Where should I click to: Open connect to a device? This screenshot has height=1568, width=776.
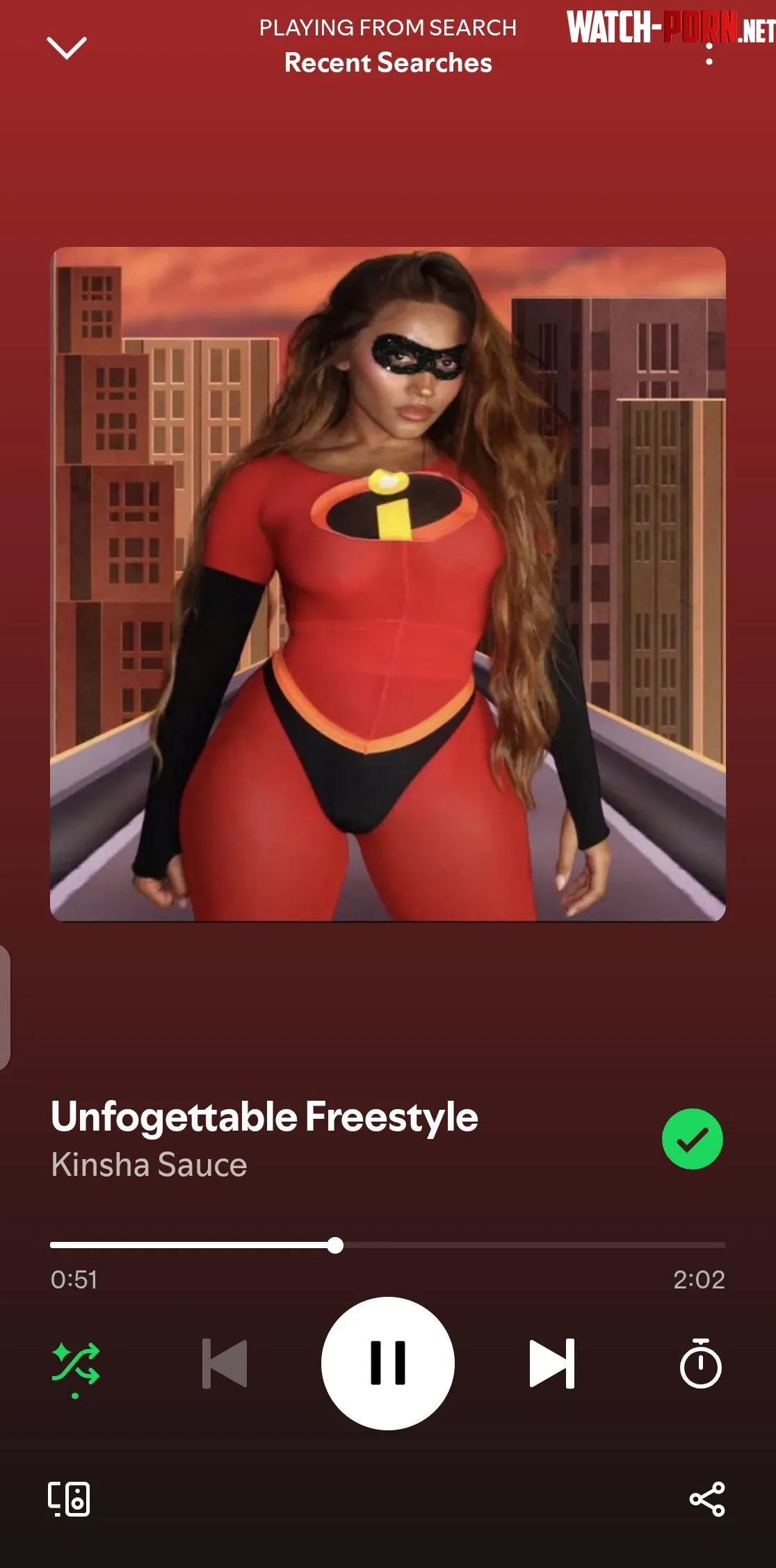69,1498
